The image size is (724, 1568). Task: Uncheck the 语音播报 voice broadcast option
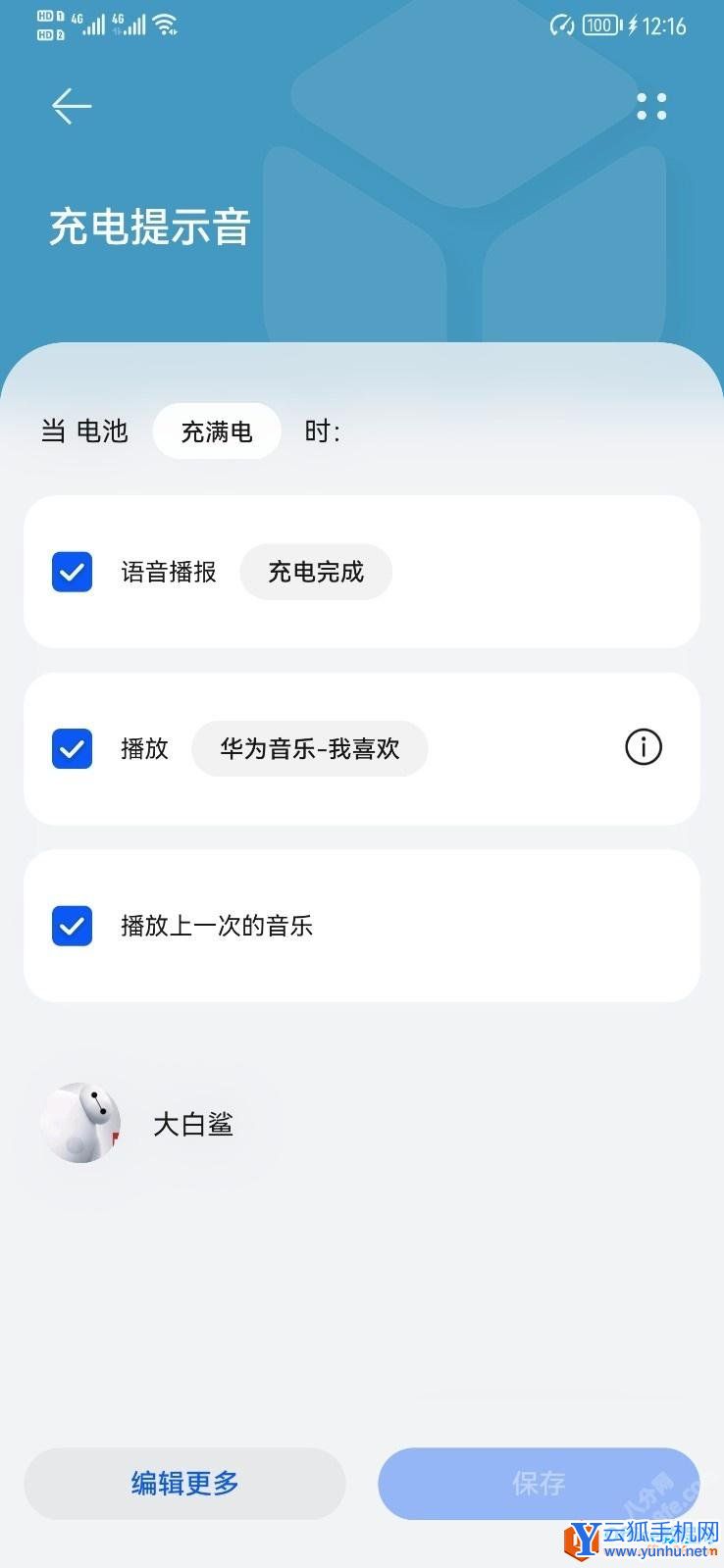(71, 572)
